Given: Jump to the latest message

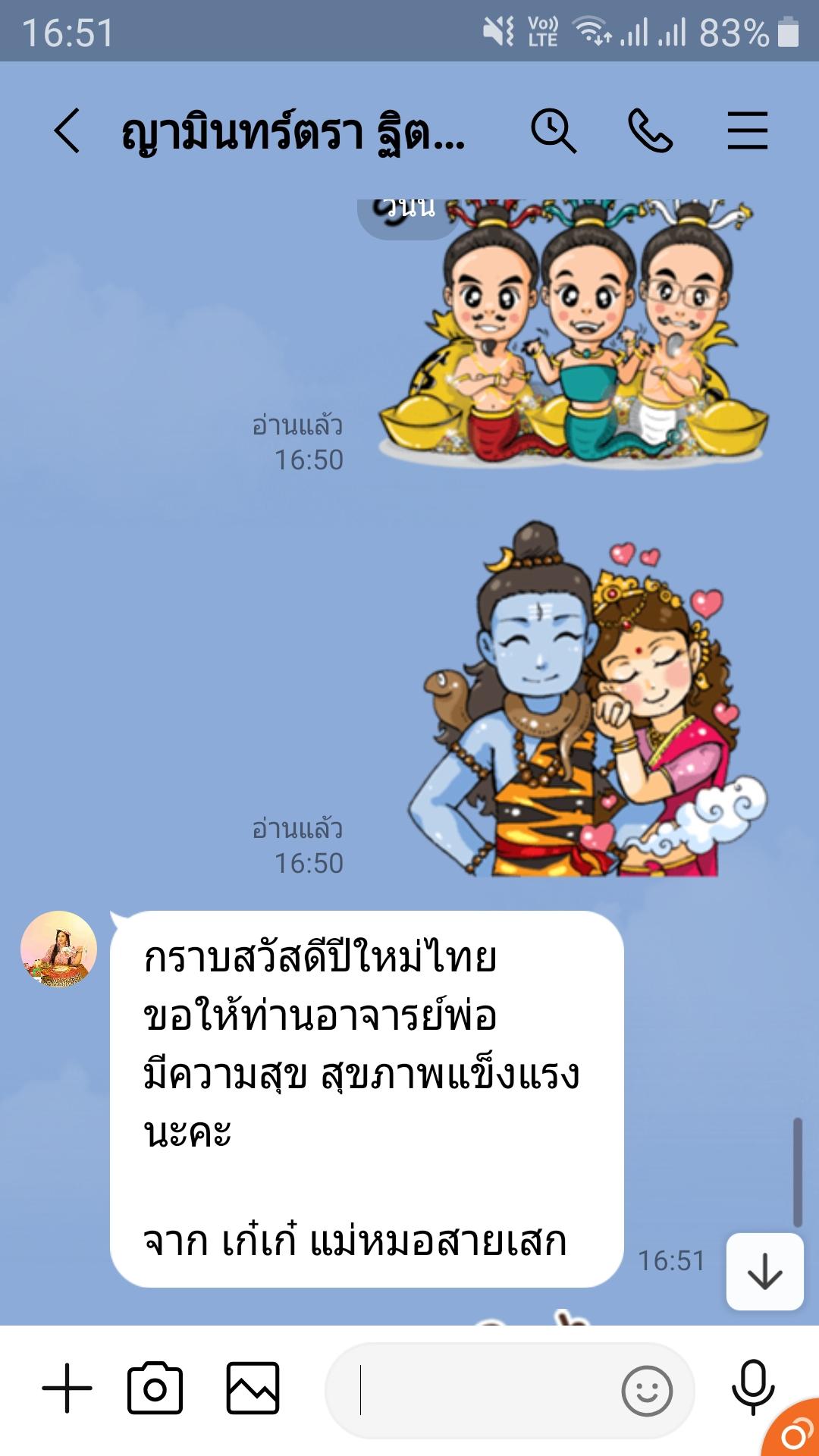Looking at the screenshot, I should click(x=764, y=1272).
